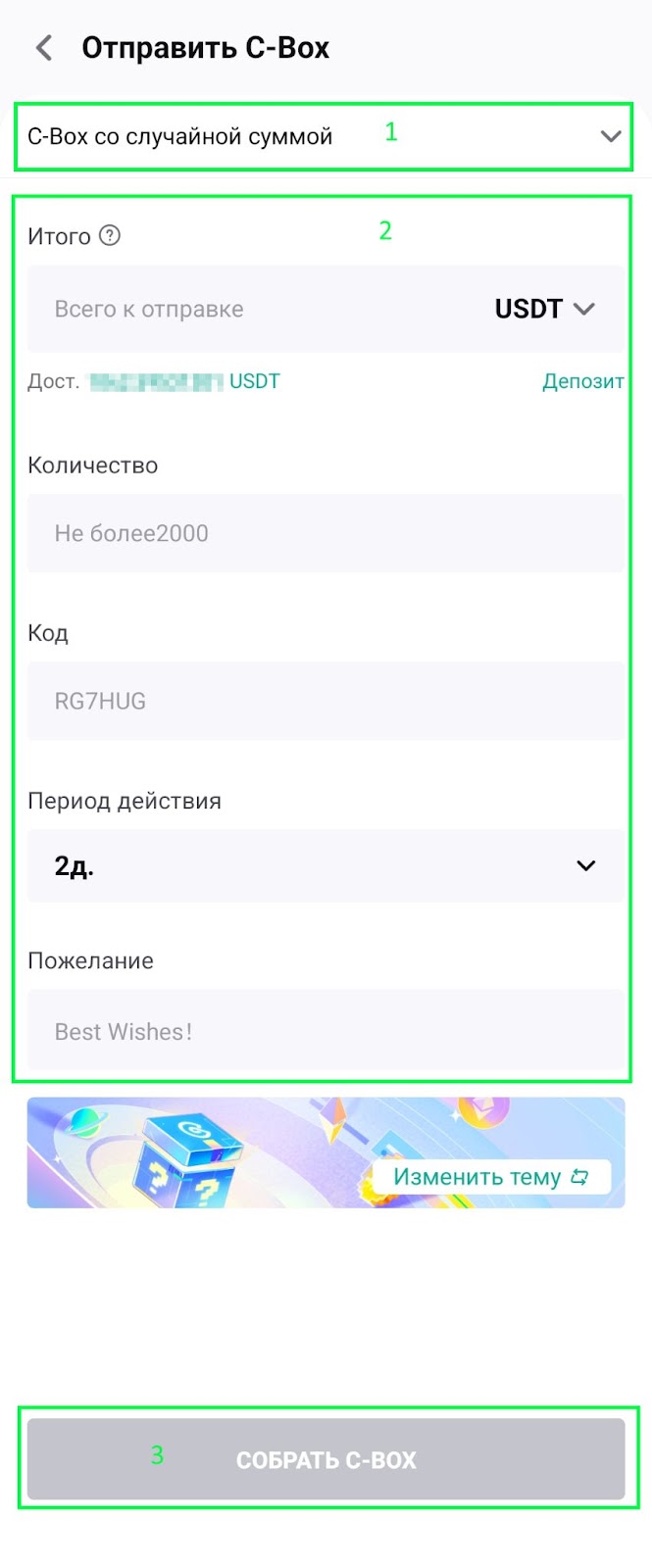This screenshot has width=652, height=1568.
Task: Open the Депозит link
Action: pos(582,382)
